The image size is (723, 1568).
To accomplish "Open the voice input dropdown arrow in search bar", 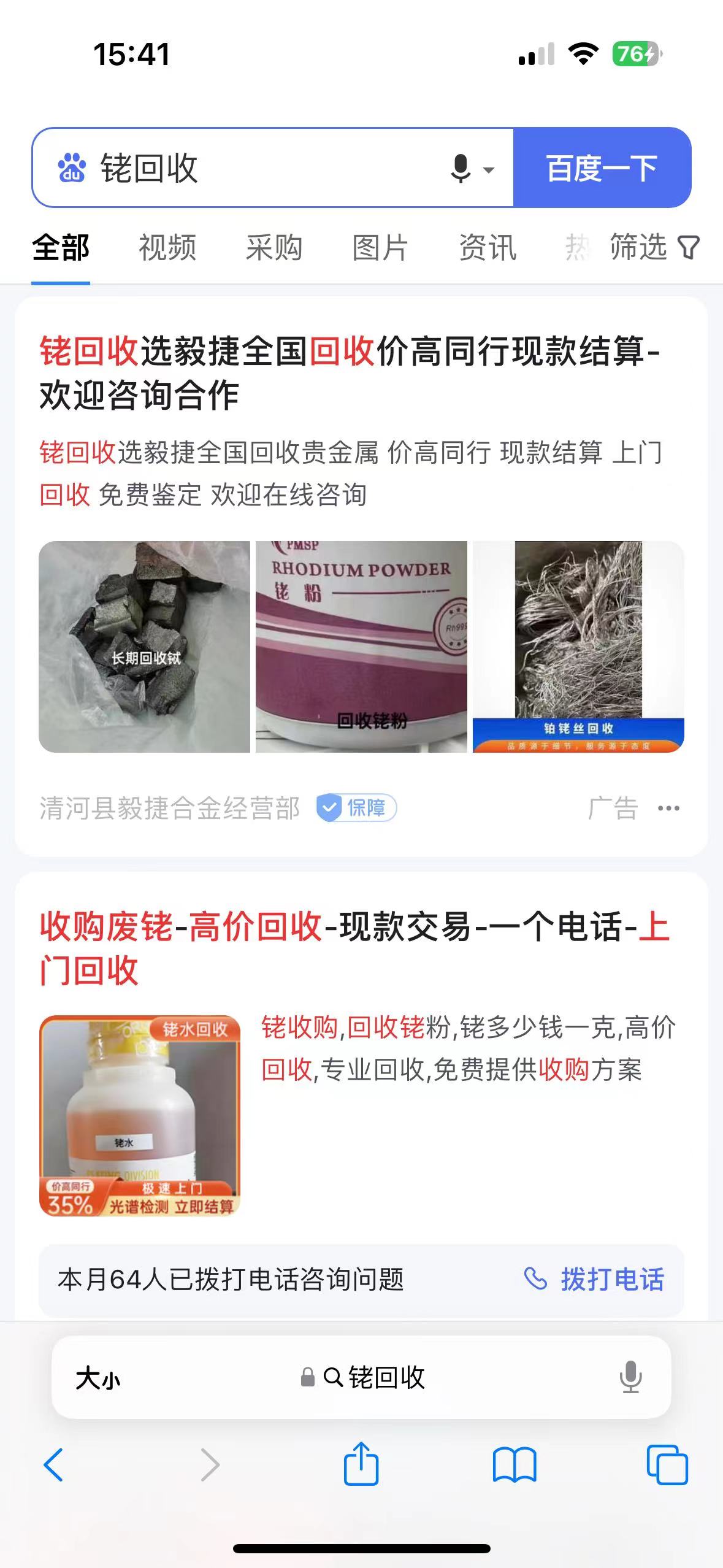I will pyautogui.click(x=489, y=170).
